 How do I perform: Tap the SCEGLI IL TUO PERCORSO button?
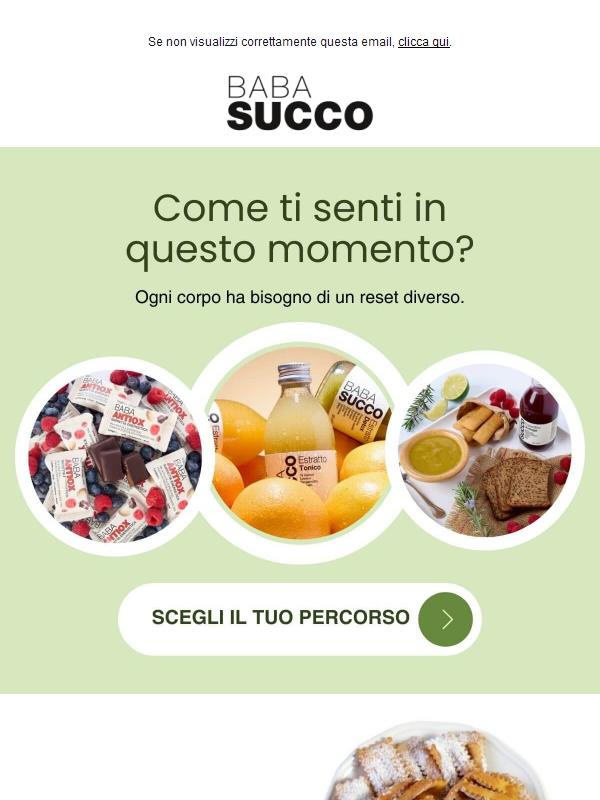tap(299, 619)
